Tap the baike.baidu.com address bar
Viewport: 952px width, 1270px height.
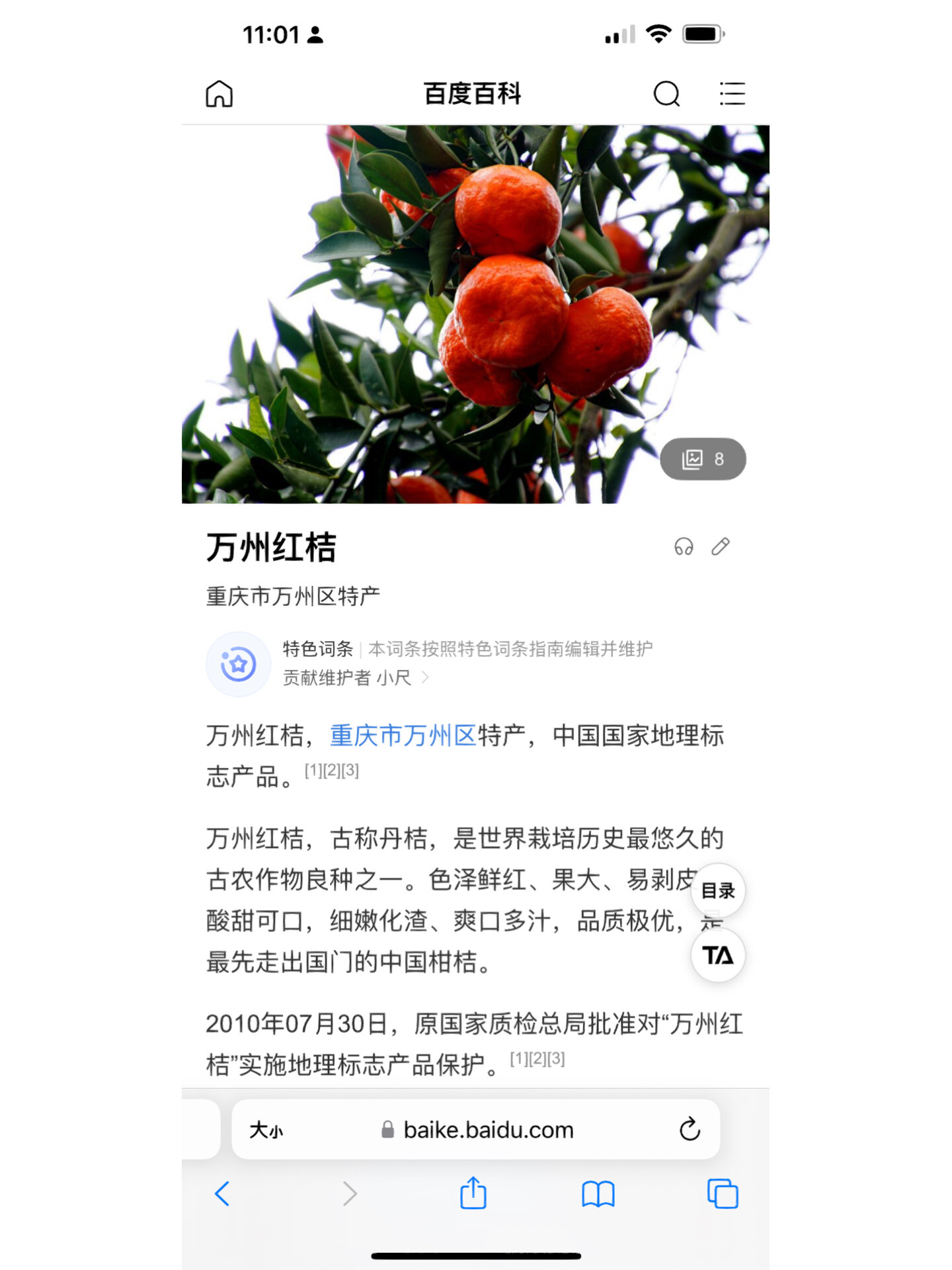click(488, 1129)
